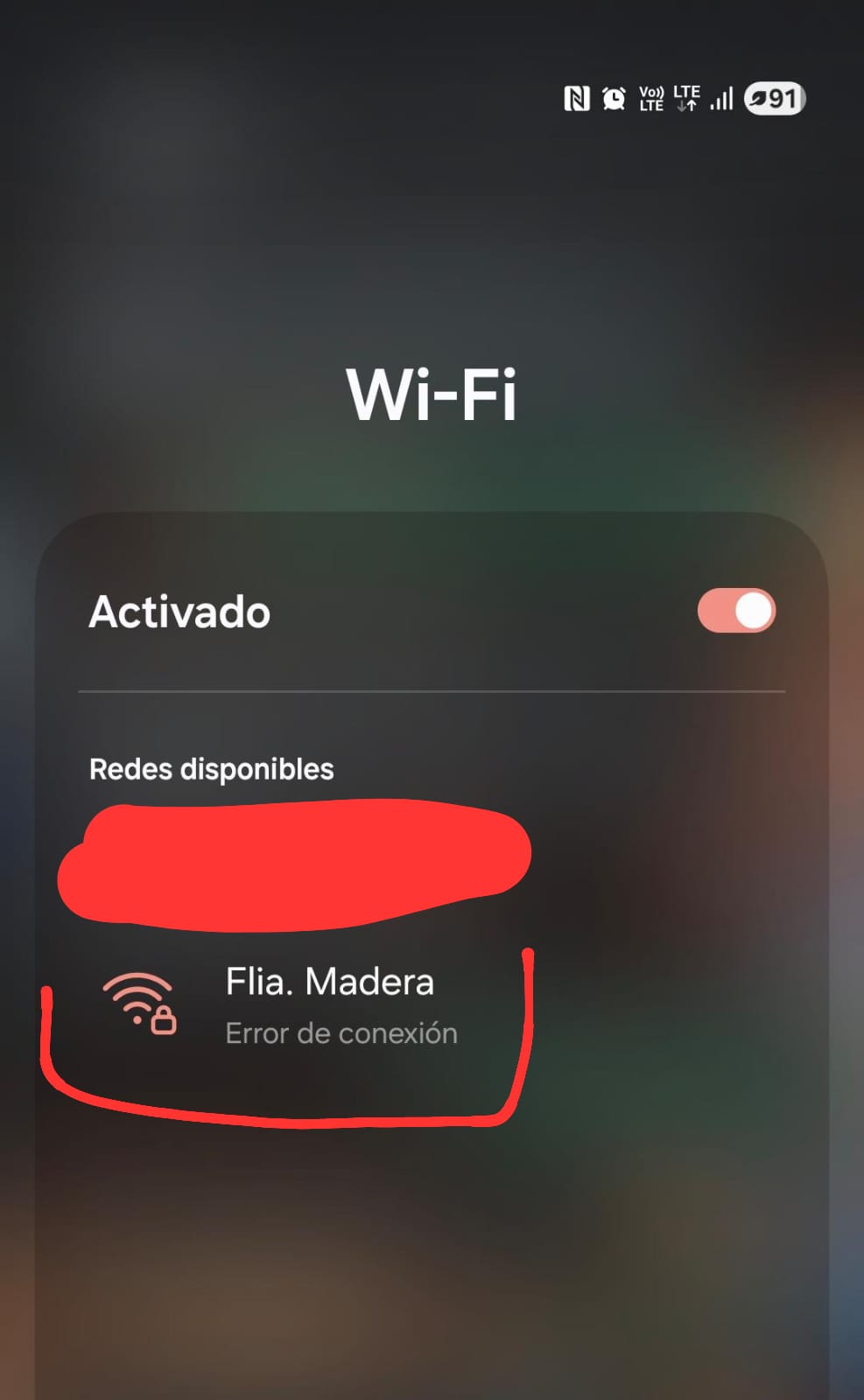This screenshot has height=1400, width=864.
Task: Connect to the Flia. Madera network
Action: click(x=329, y=1004)
